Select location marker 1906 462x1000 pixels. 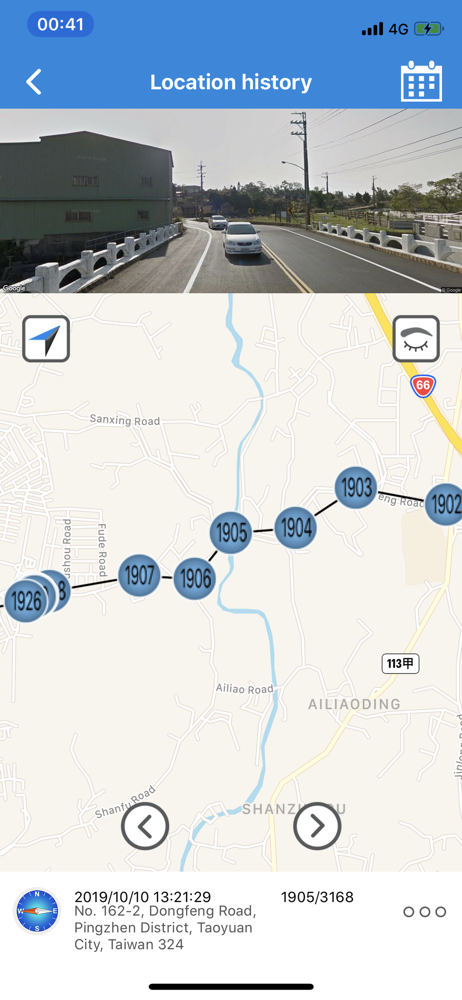(195, 578)
